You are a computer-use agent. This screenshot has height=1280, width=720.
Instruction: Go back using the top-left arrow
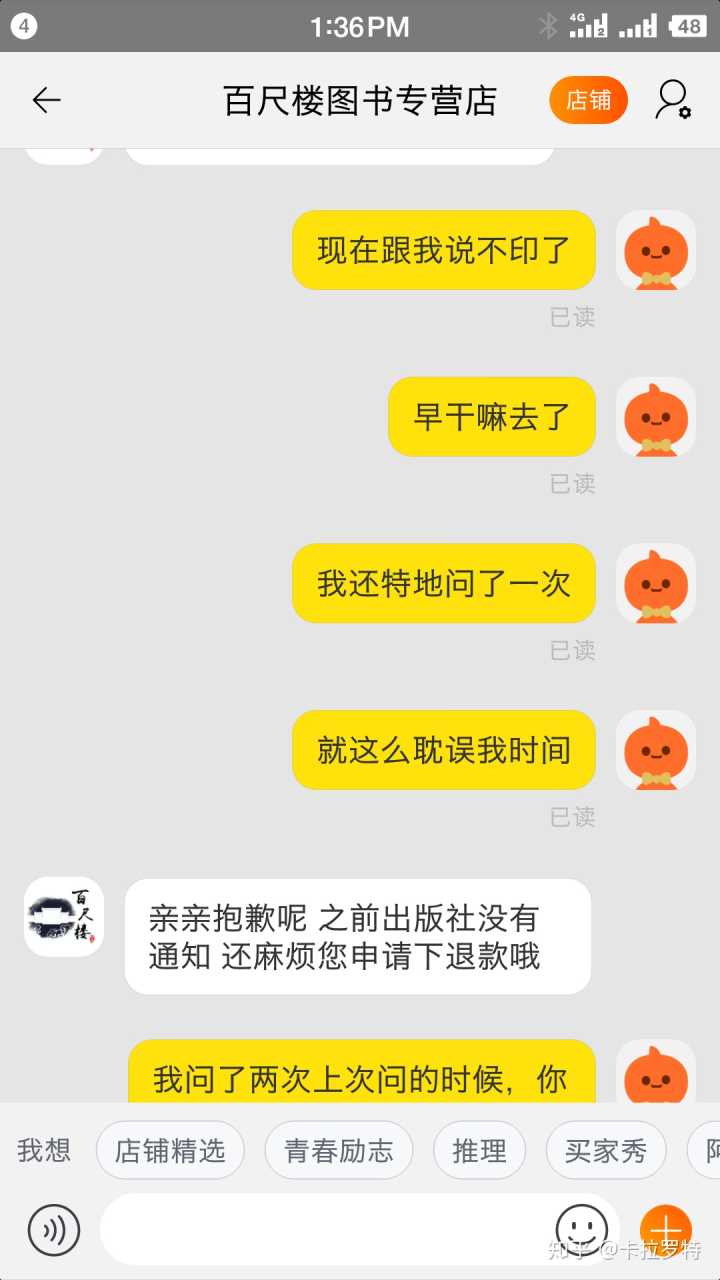click(46, 100)
